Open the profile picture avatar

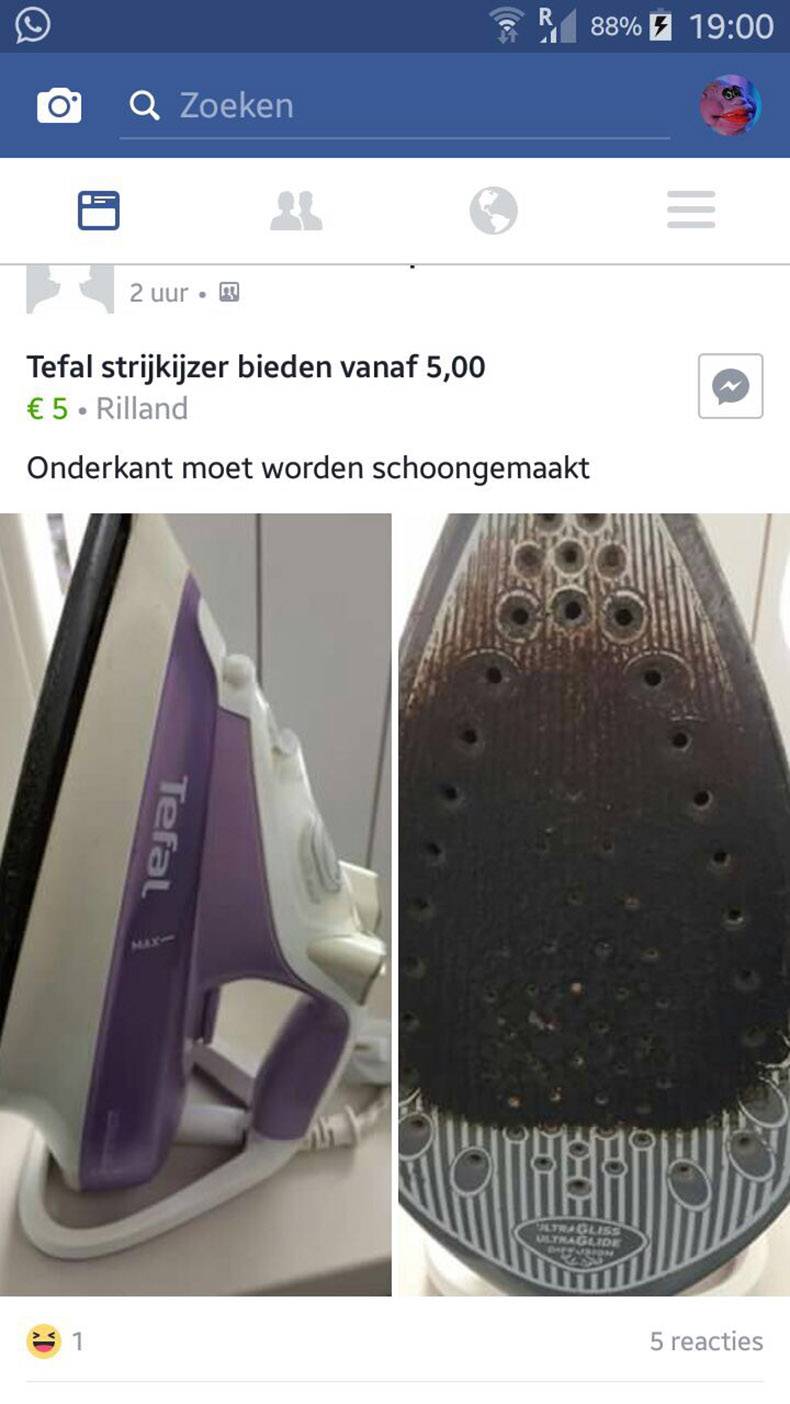730,105
